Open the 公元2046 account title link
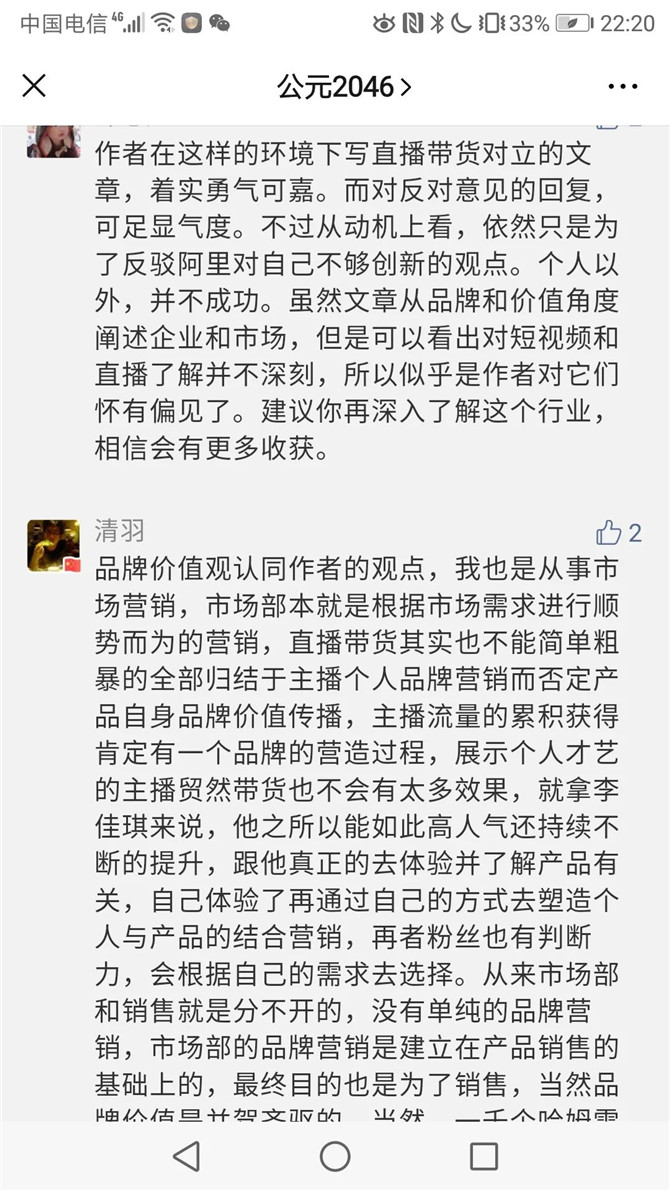670x1191 pixels. pyautogui.click(x=343, y=87)
